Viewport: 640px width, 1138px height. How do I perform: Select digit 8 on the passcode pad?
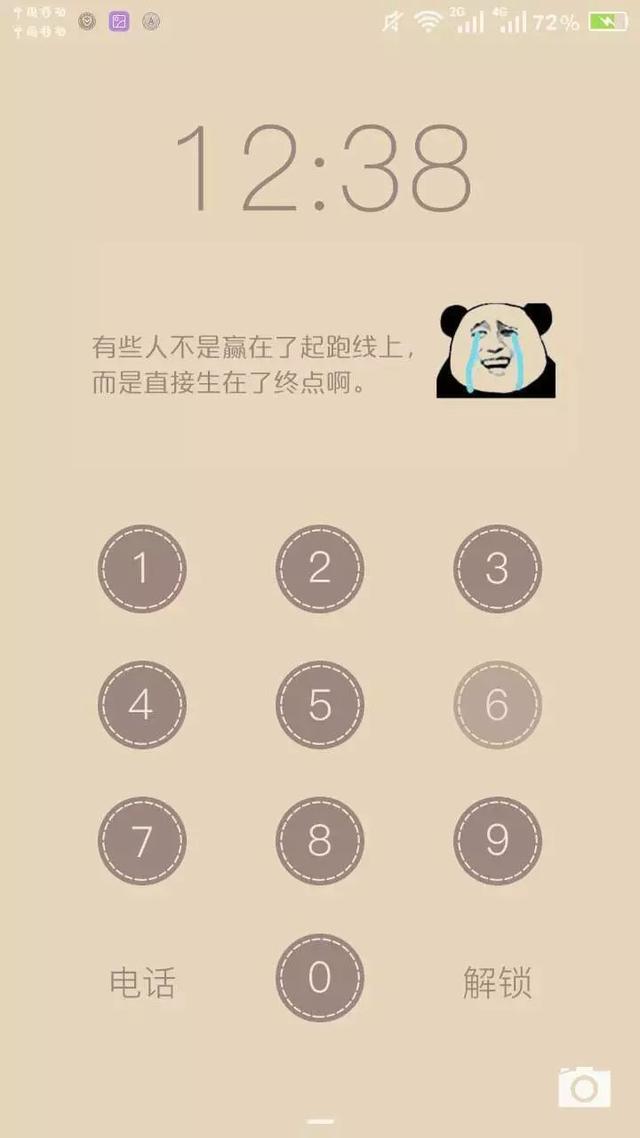coord(319,841)
